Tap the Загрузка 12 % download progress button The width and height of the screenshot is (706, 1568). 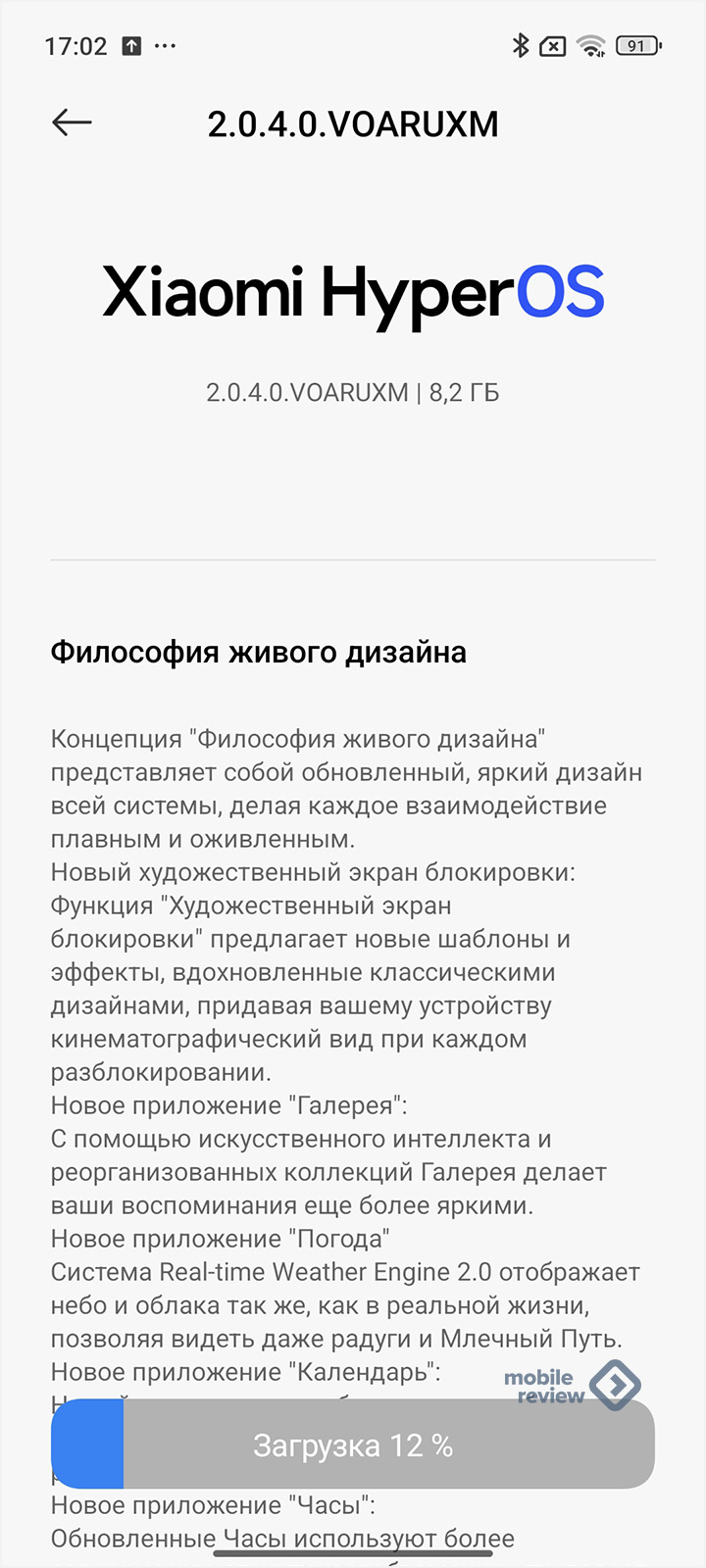click(353, 1445)
